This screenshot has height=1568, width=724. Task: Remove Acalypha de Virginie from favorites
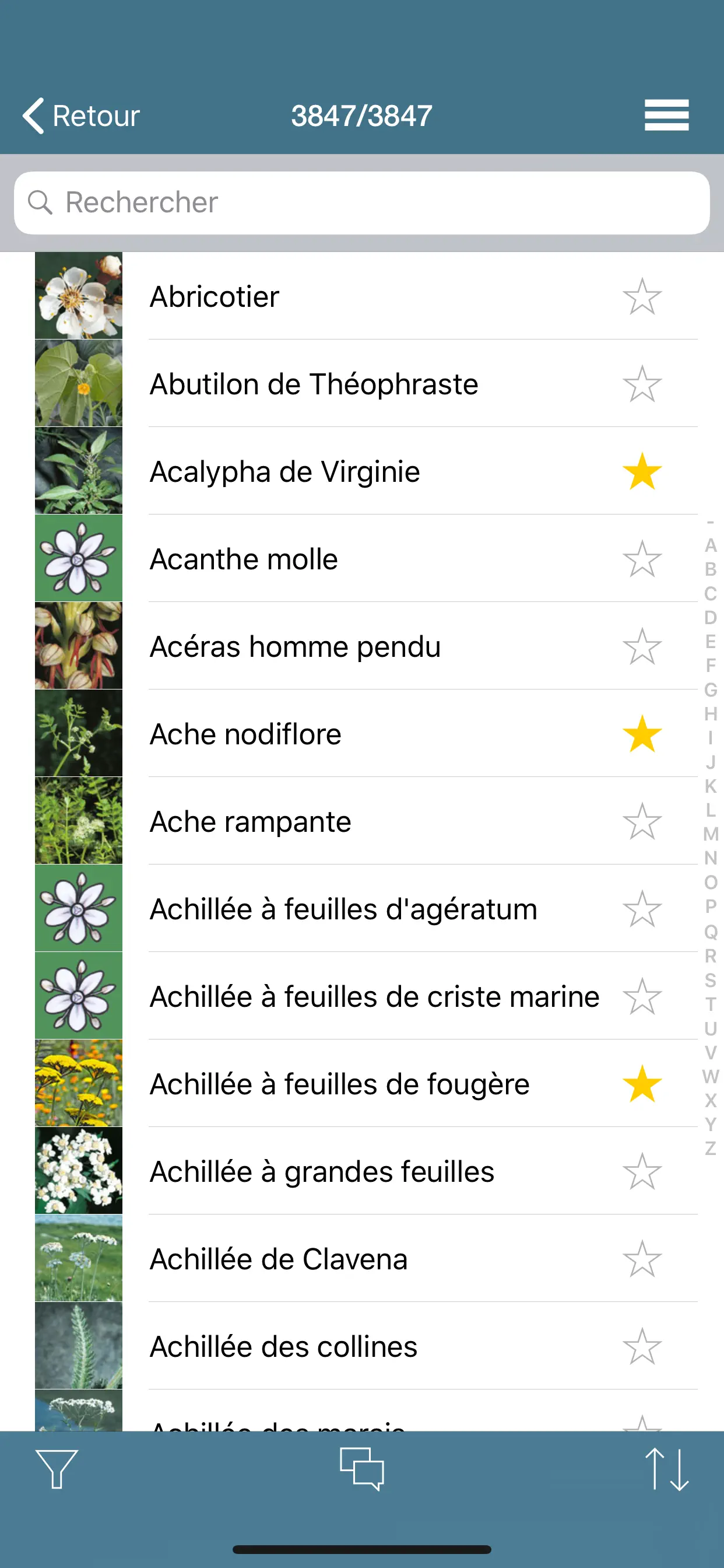point(642,472)
